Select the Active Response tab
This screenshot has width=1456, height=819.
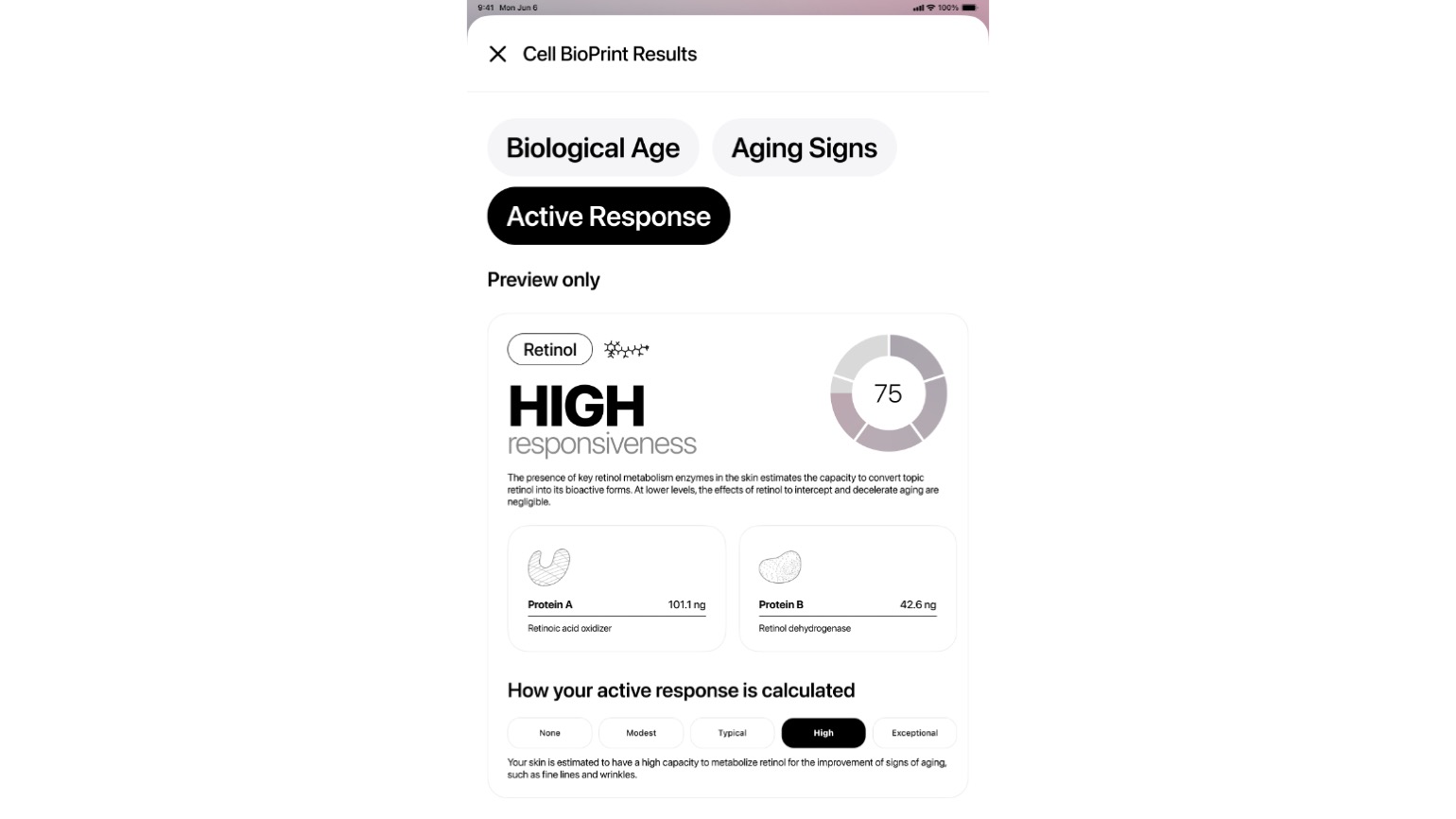[x=608, y=217]
